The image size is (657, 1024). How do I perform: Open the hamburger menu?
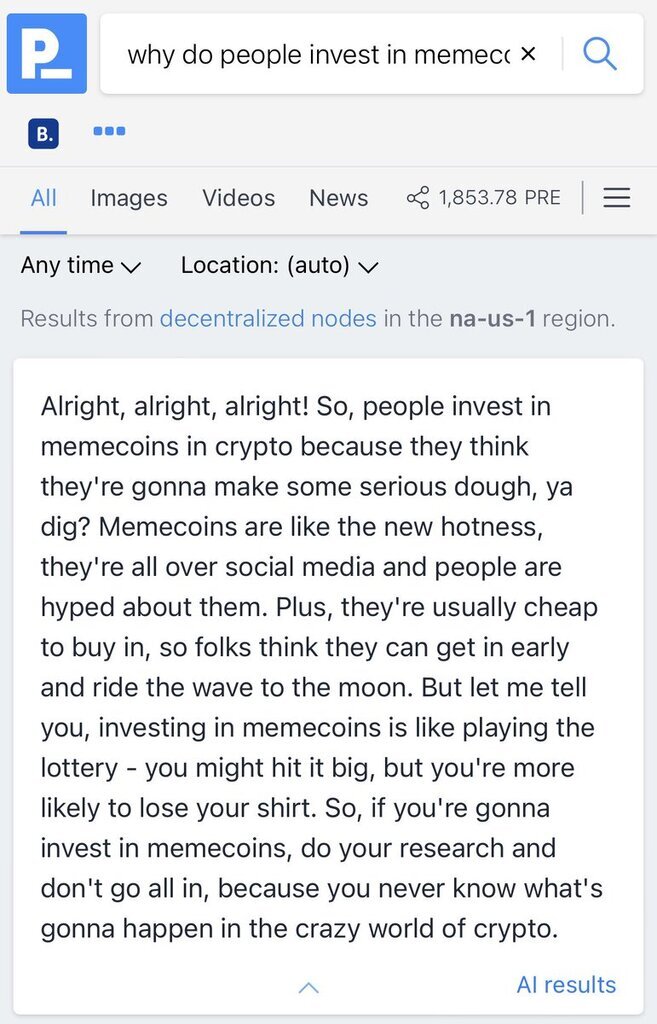tap(617, 198)
